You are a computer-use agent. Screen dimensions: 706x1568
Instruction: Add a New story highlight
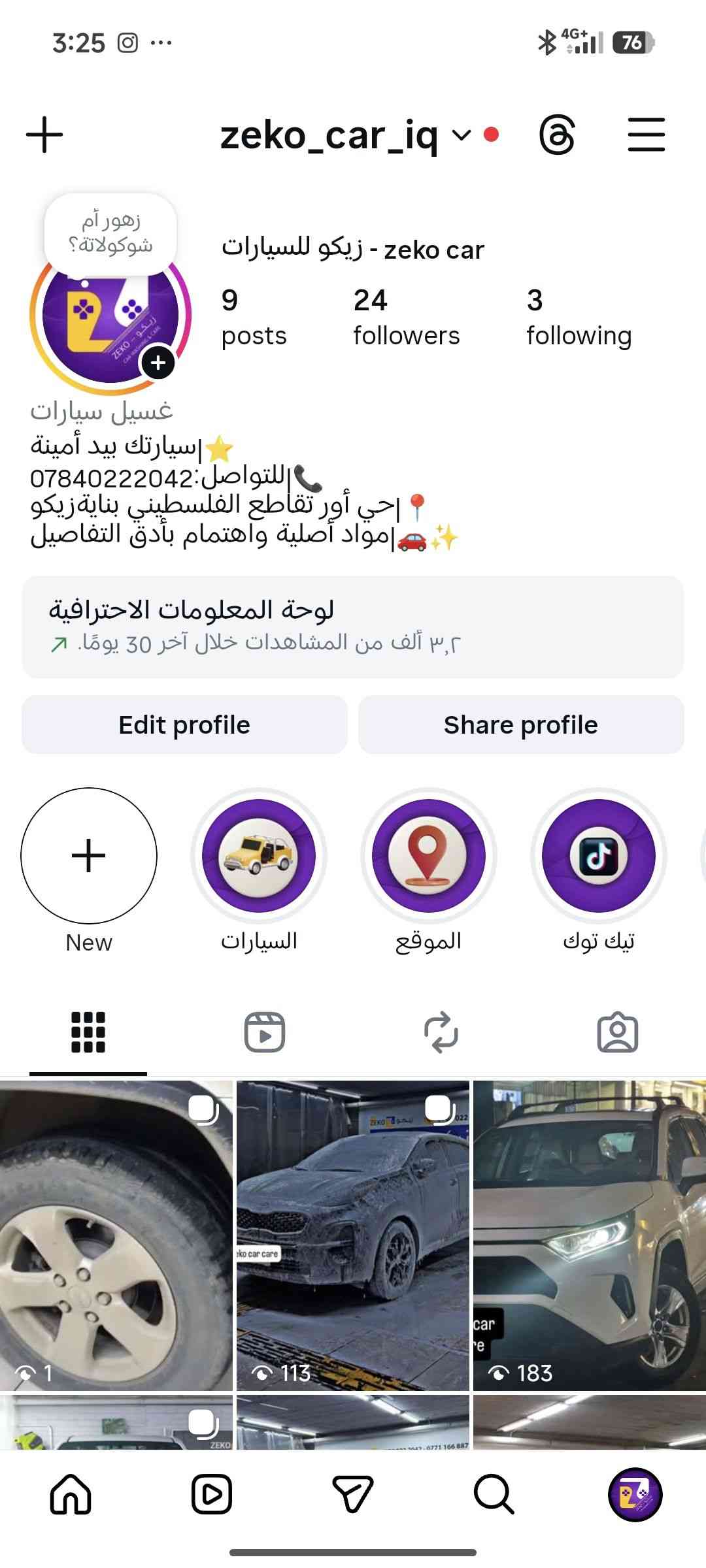tap(89, 855)
